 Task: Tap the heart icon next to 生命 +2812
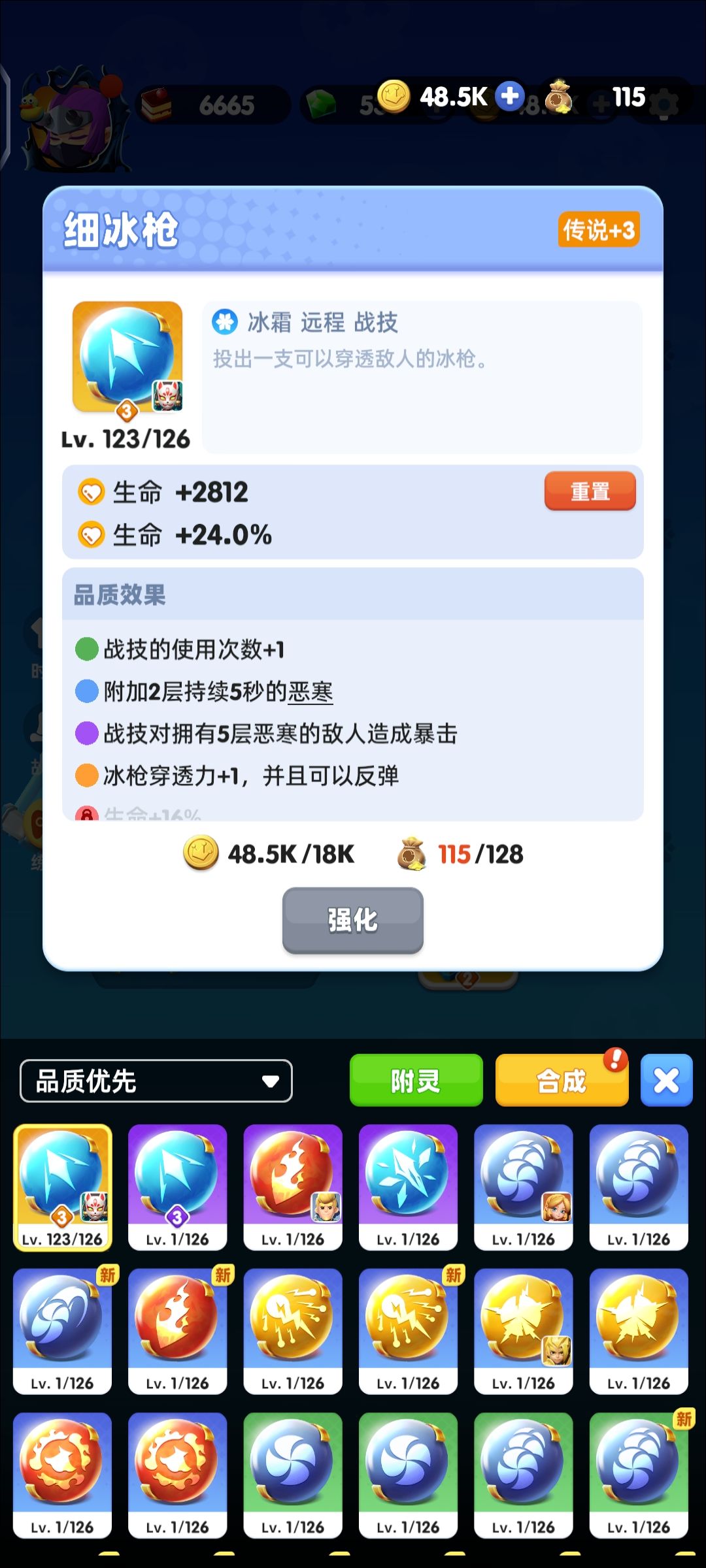pos(92,492)
